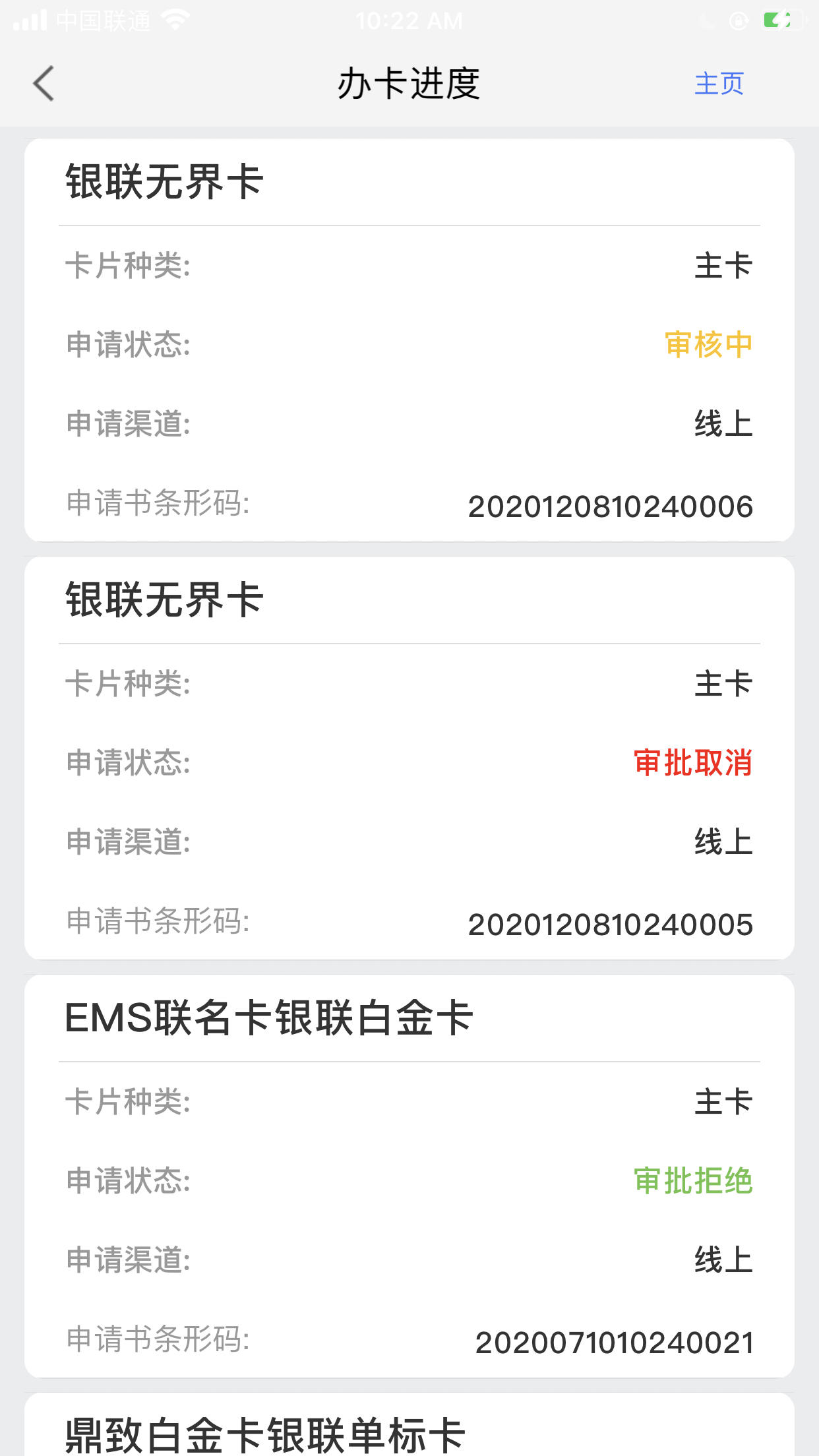Open the 银联无界卡 card with status 审核中

coord(409,340)
